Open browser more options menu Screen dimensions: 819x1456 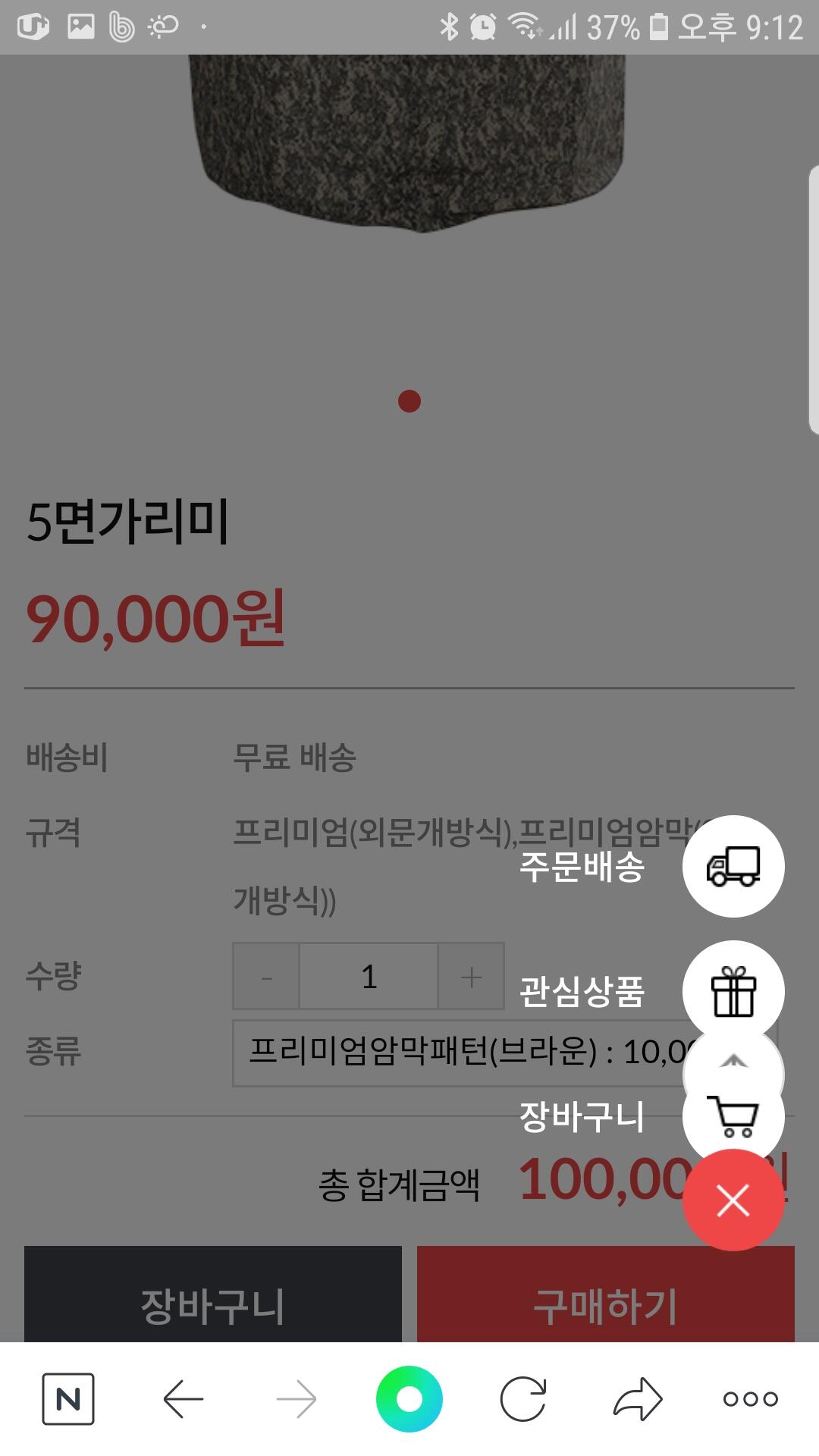750,1399
